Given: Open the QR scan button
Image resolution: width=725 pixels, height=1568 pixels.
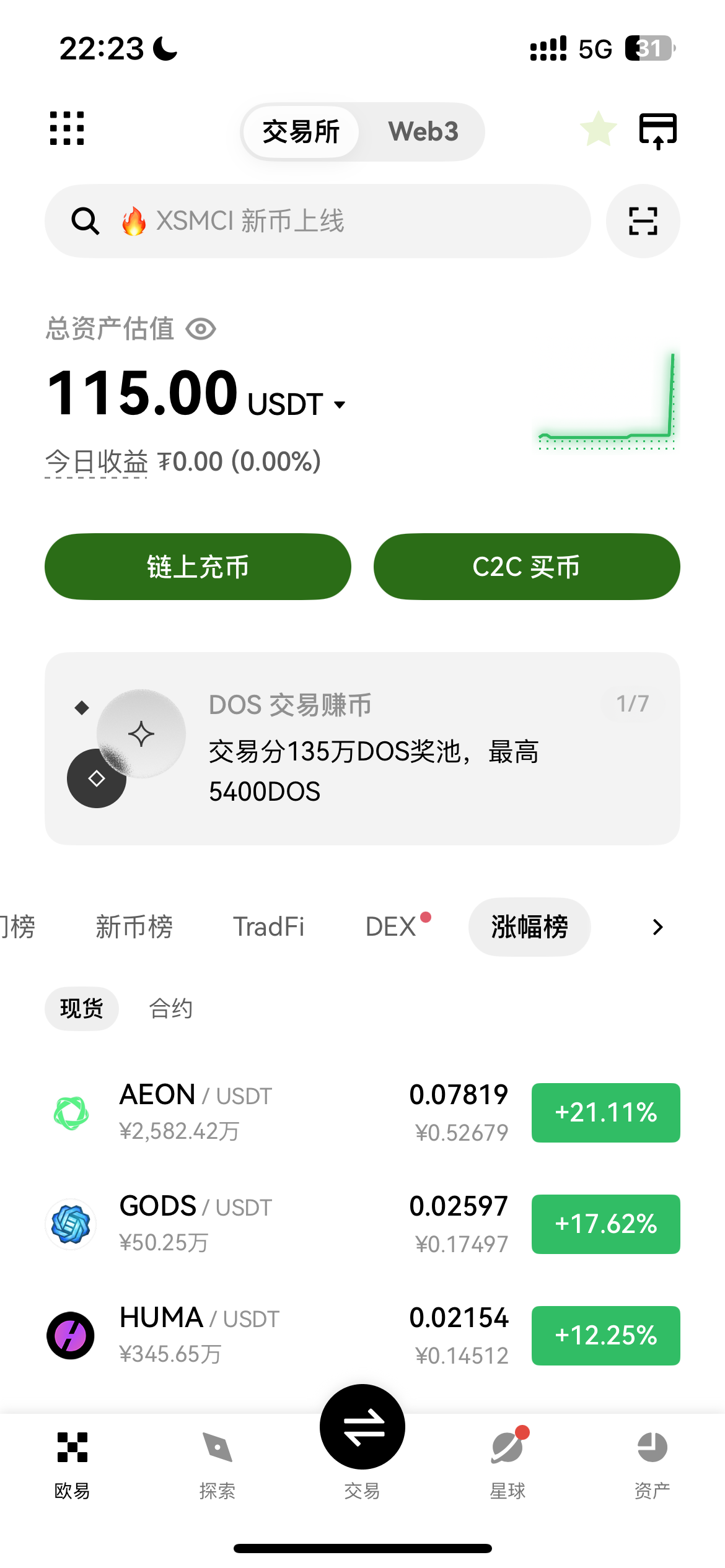Looking at the screenshot, I should tap(643, 221).
